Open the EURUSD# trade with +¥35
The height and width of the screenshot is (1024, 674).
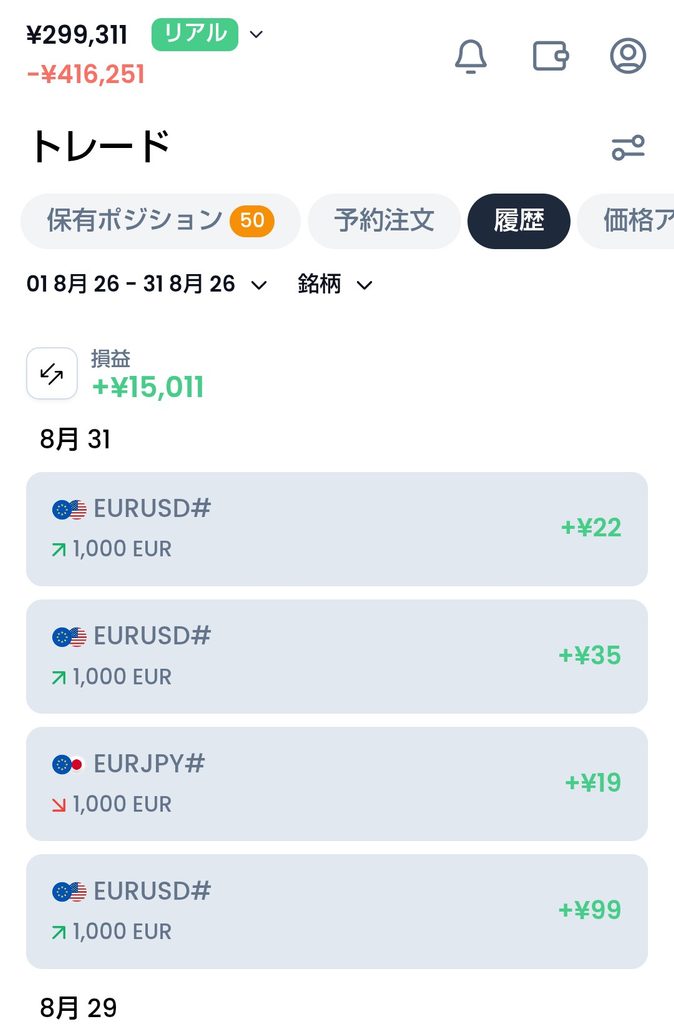pos(336,656)
